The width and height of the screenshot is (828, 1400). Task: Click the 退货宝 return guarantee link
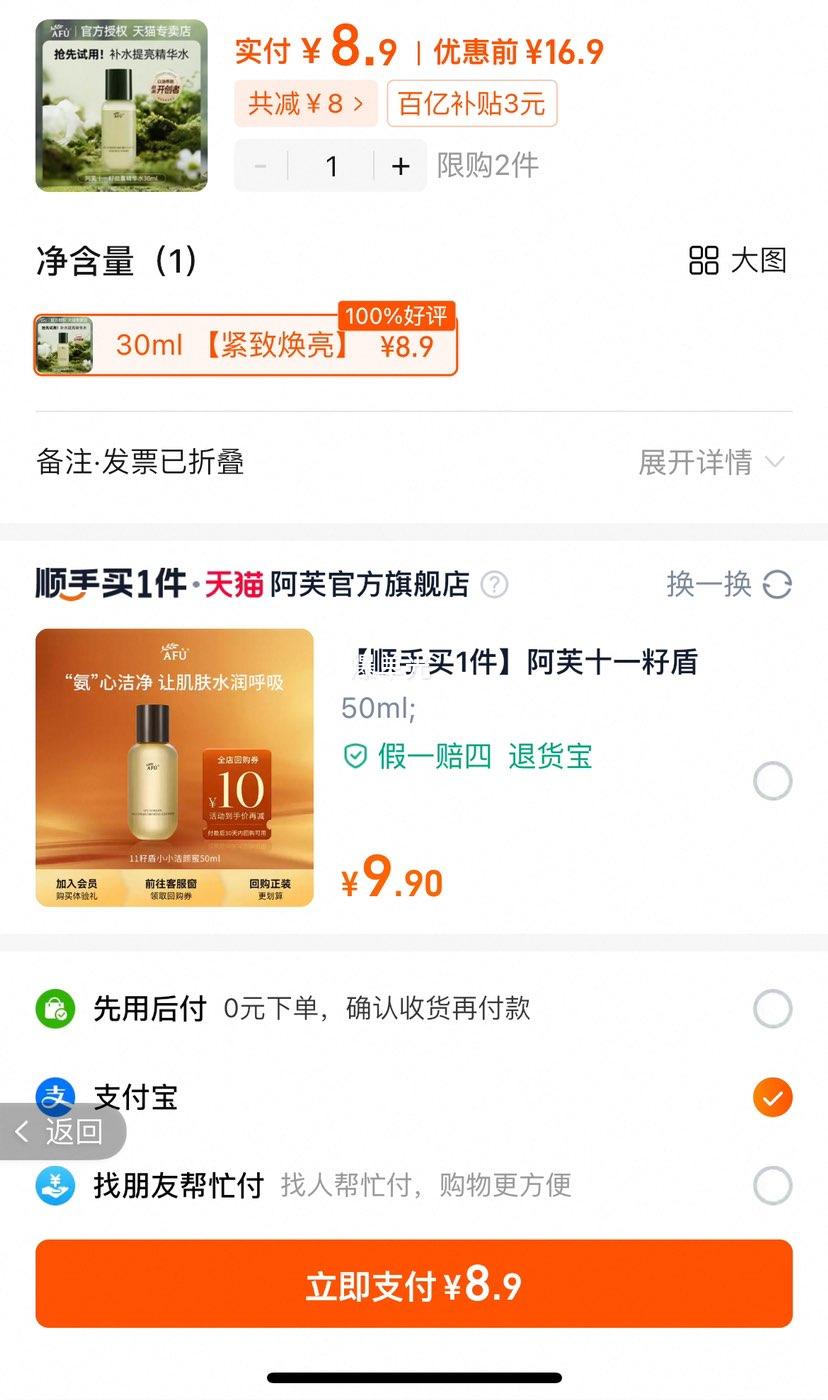tap(550, 757)
